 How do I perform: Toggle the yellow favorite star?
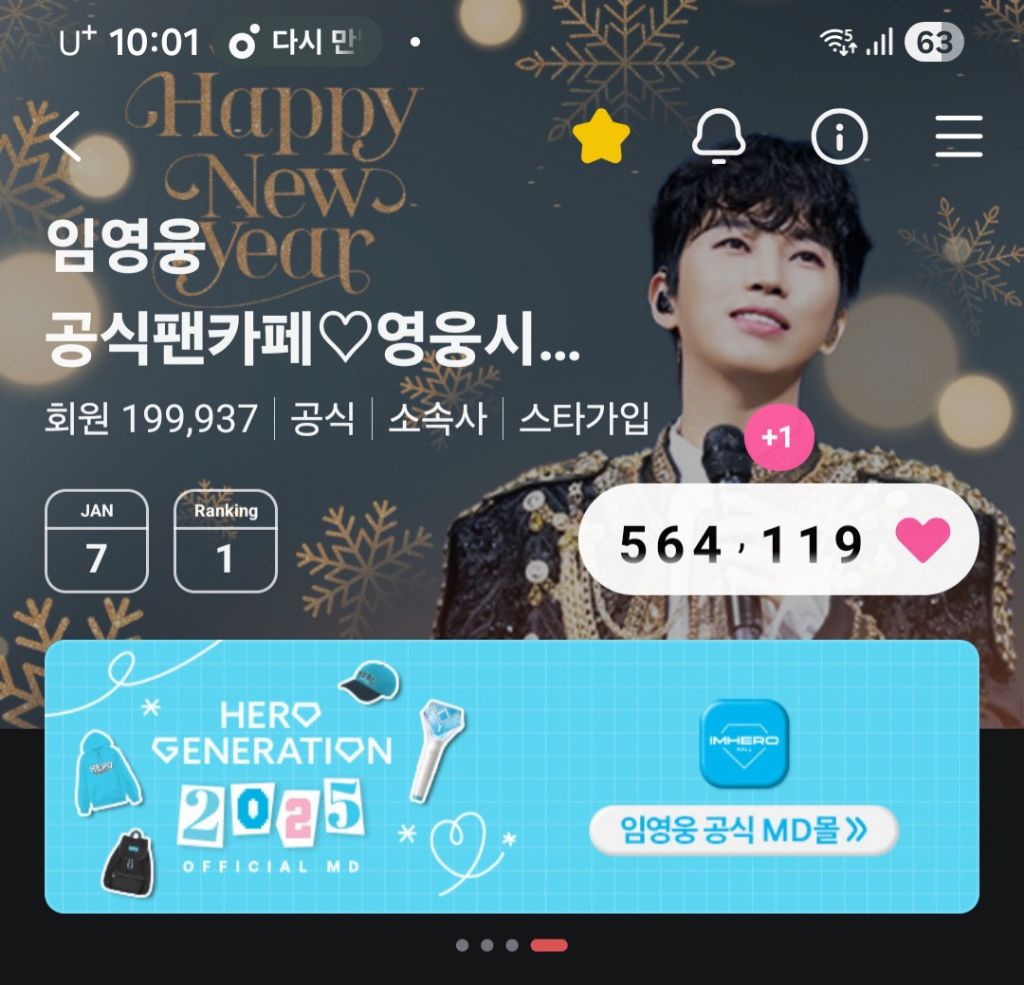click(601, 138)
